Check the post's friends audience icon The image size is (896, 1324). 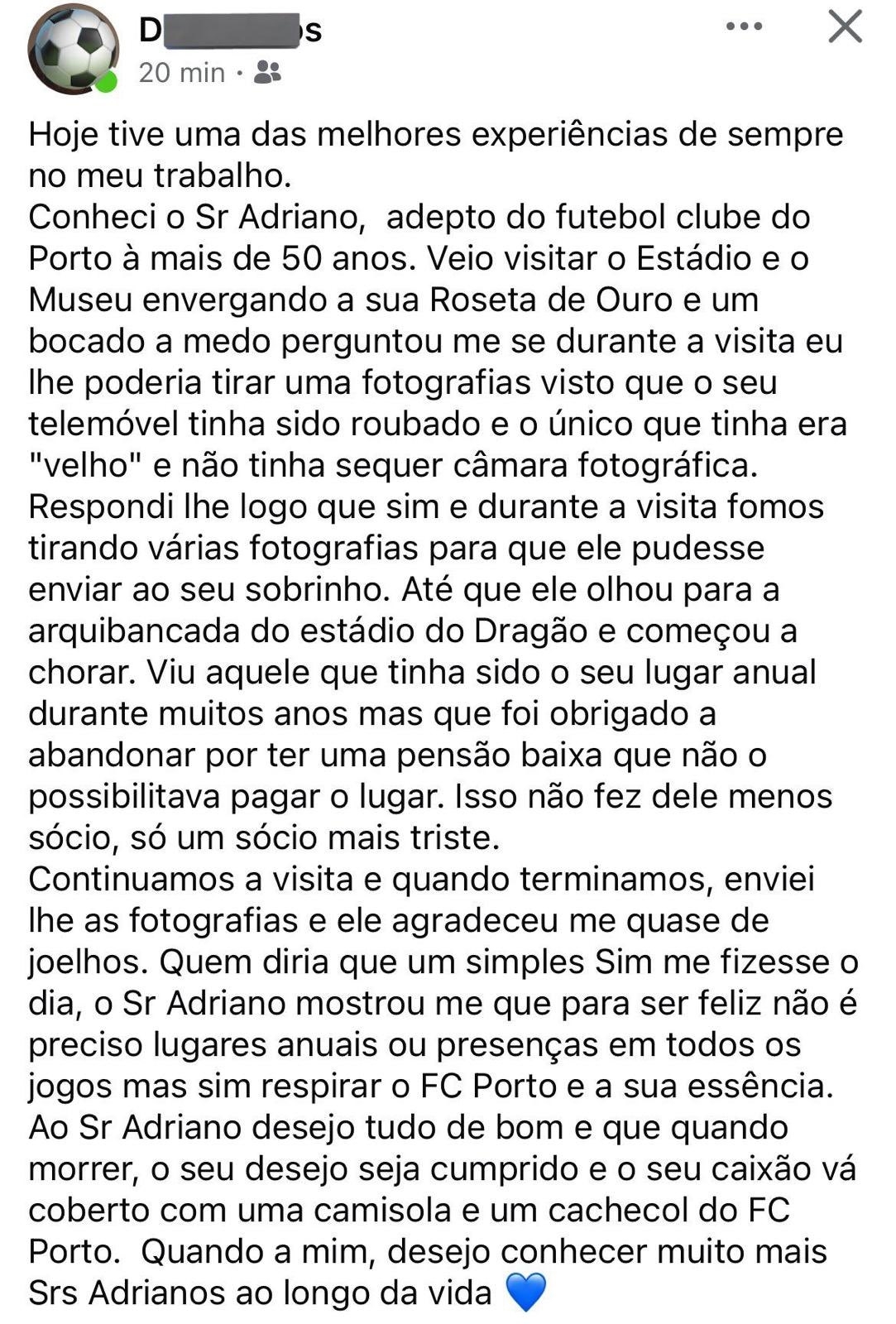pos(266,73)
